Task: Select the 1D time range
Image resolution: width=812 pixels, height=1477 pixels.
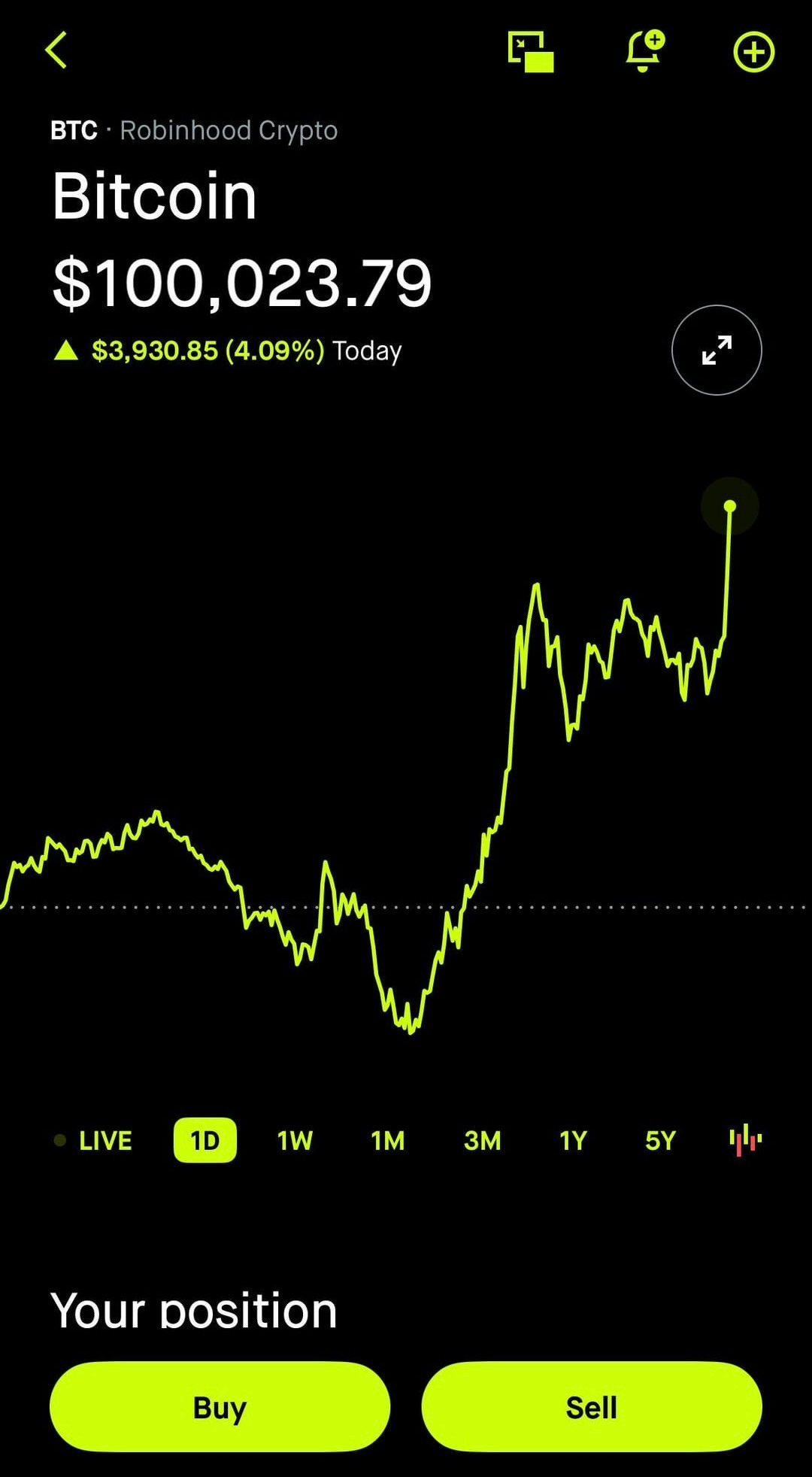Action: (205, 1141)
